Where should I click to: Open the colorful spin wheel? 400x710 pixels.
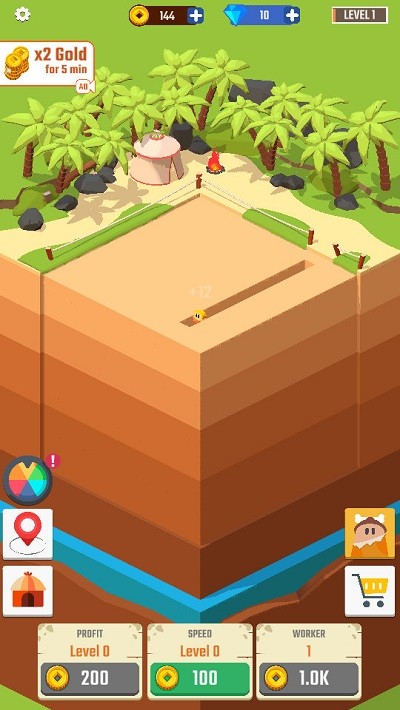pos(28,480)
